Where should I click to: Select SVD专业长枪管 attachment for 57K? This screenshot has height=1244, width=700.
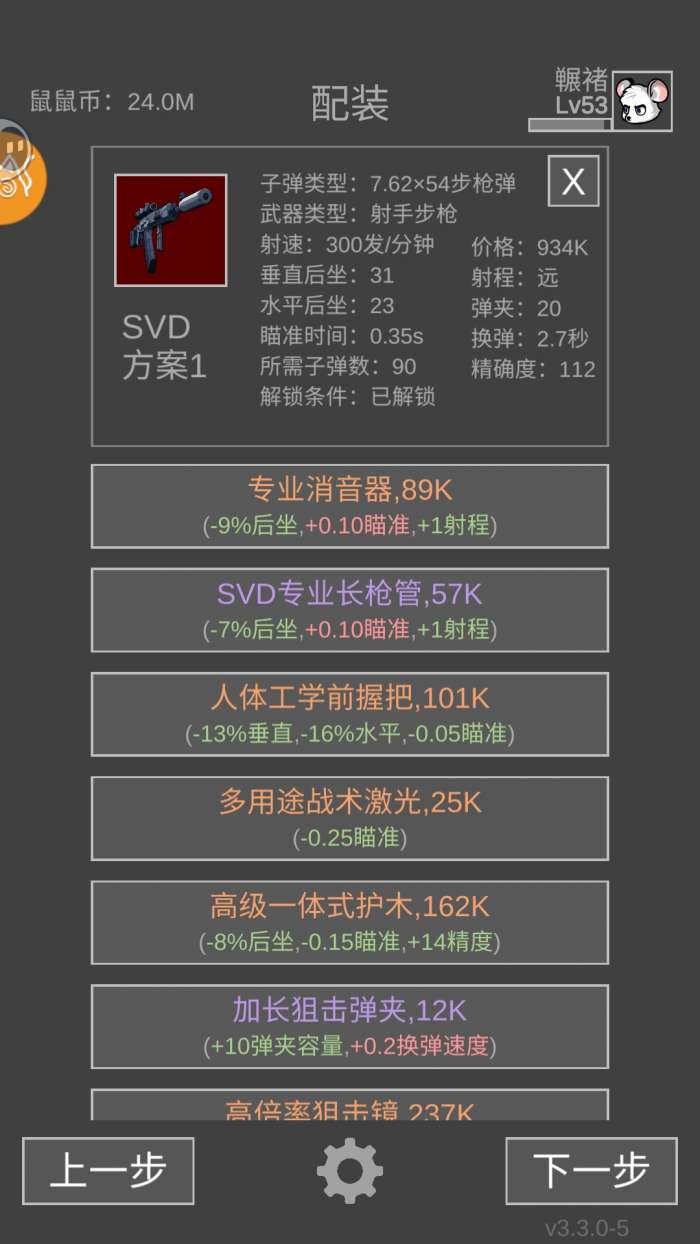click(x=349, y=610)
